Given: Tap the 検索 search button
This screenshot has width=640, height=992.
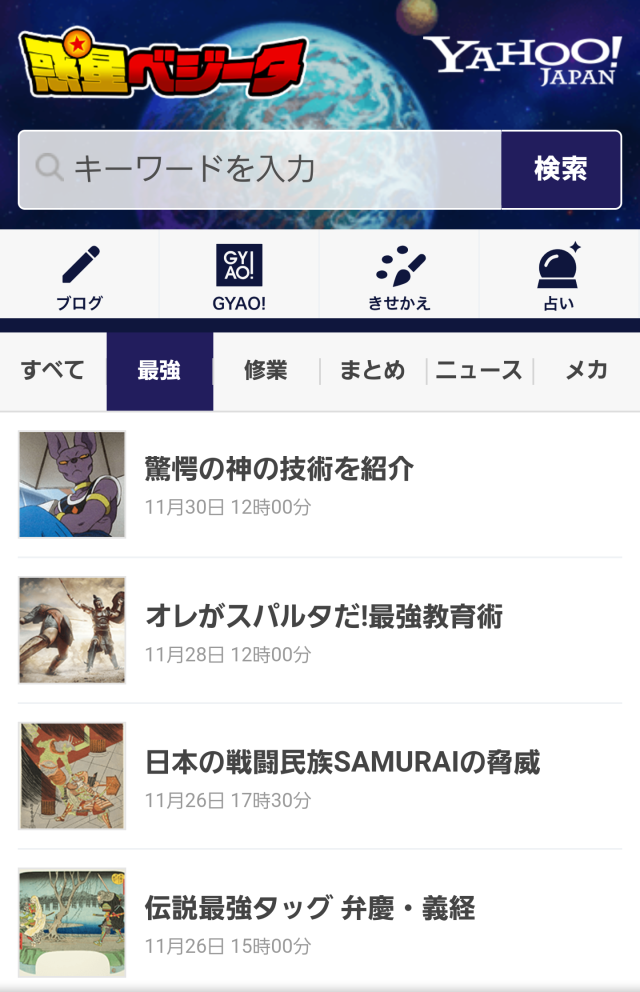Looking at the screenshot, I should click(560, 169).
